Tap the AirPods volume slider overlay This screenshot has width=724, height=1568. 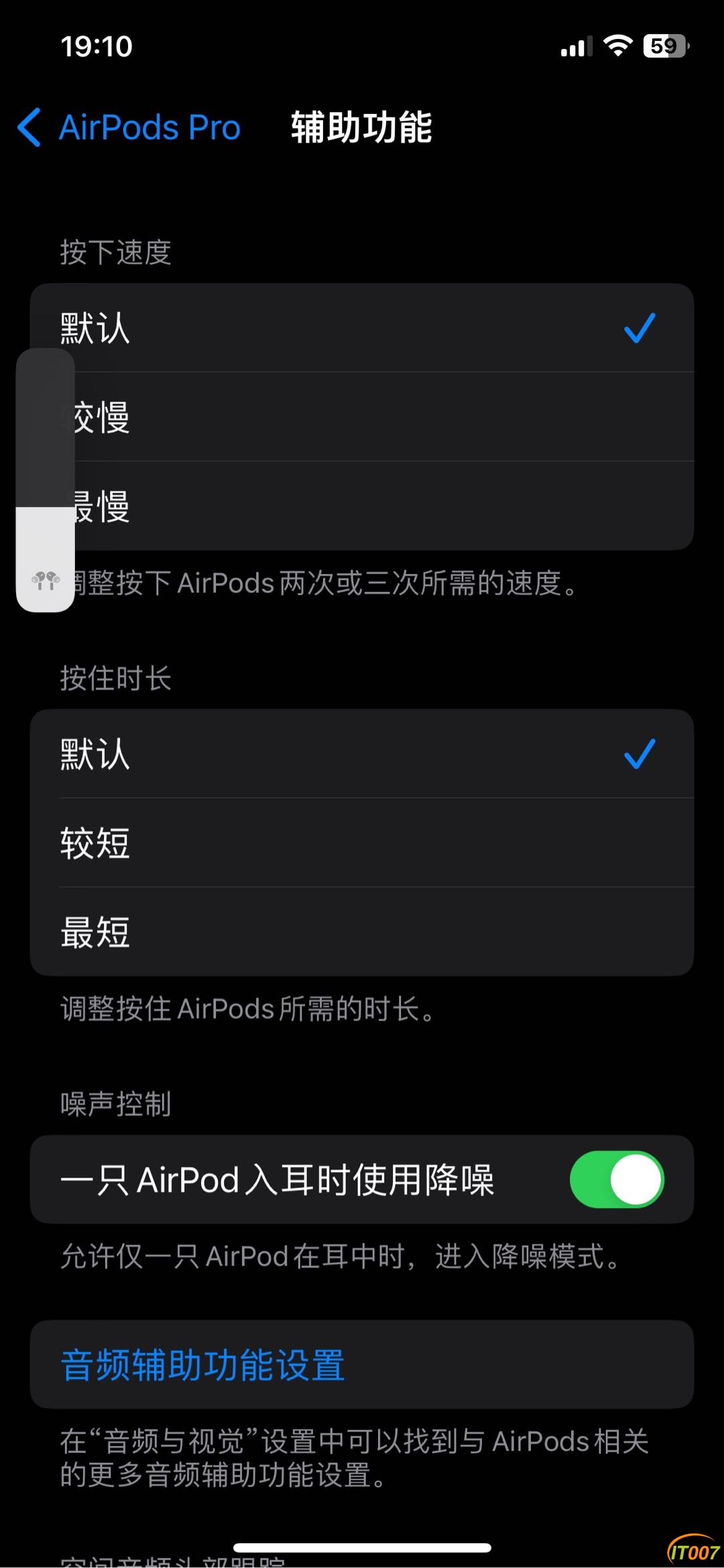tap(45, 480)
